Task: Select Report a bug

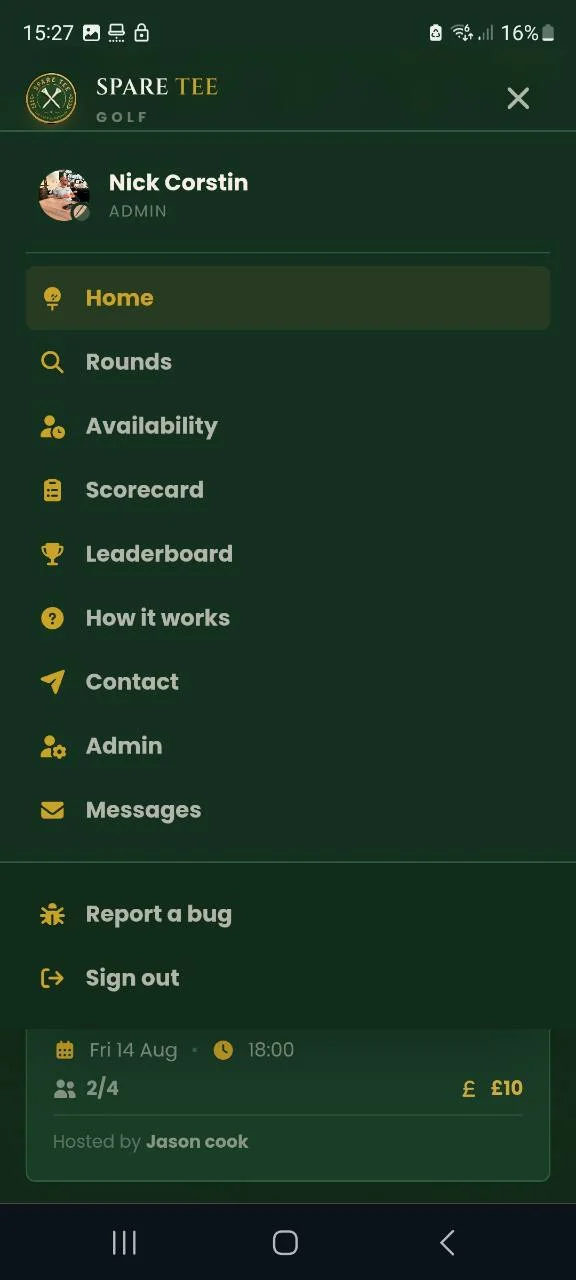Action: (288, 914)
